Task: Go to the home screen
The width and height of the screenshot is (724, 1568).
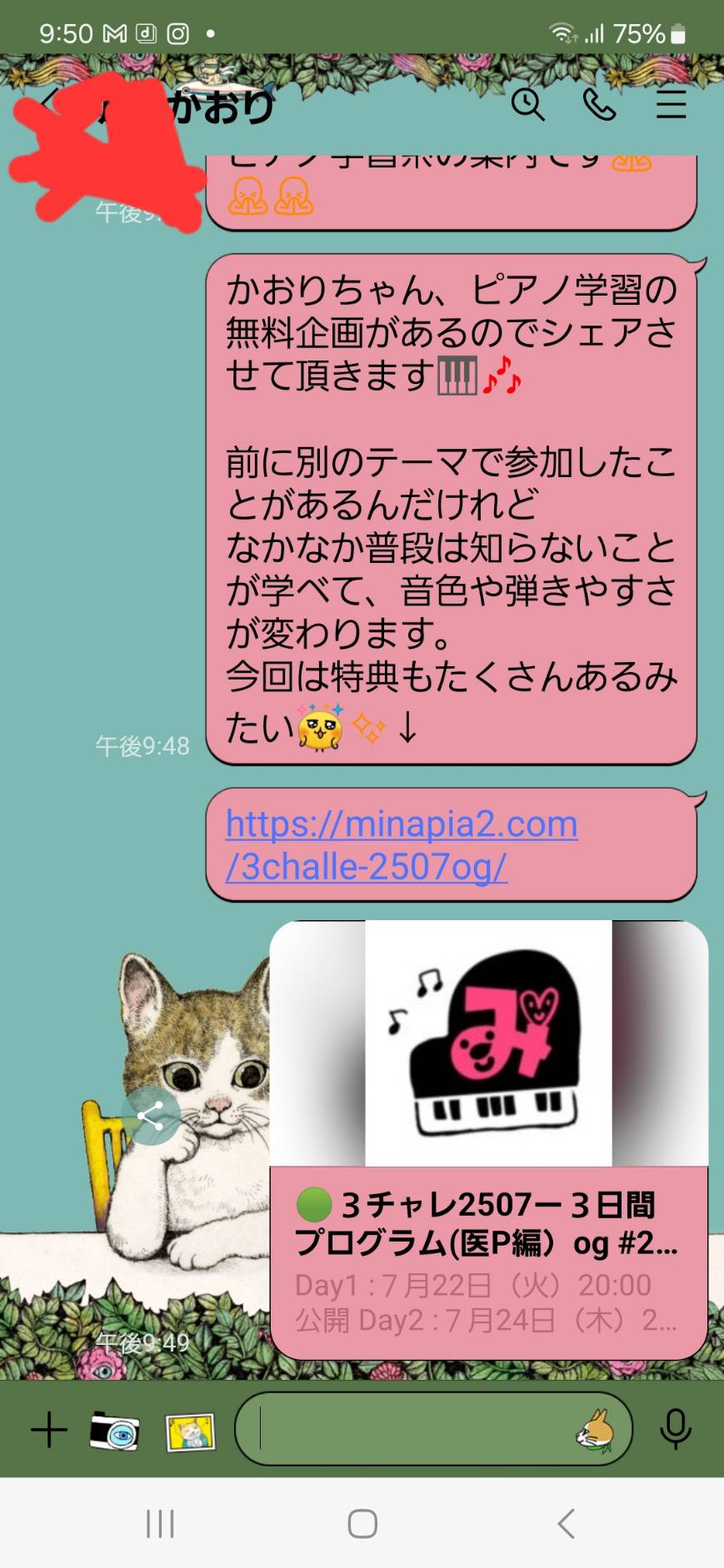Action: (x=362, y=1524)
